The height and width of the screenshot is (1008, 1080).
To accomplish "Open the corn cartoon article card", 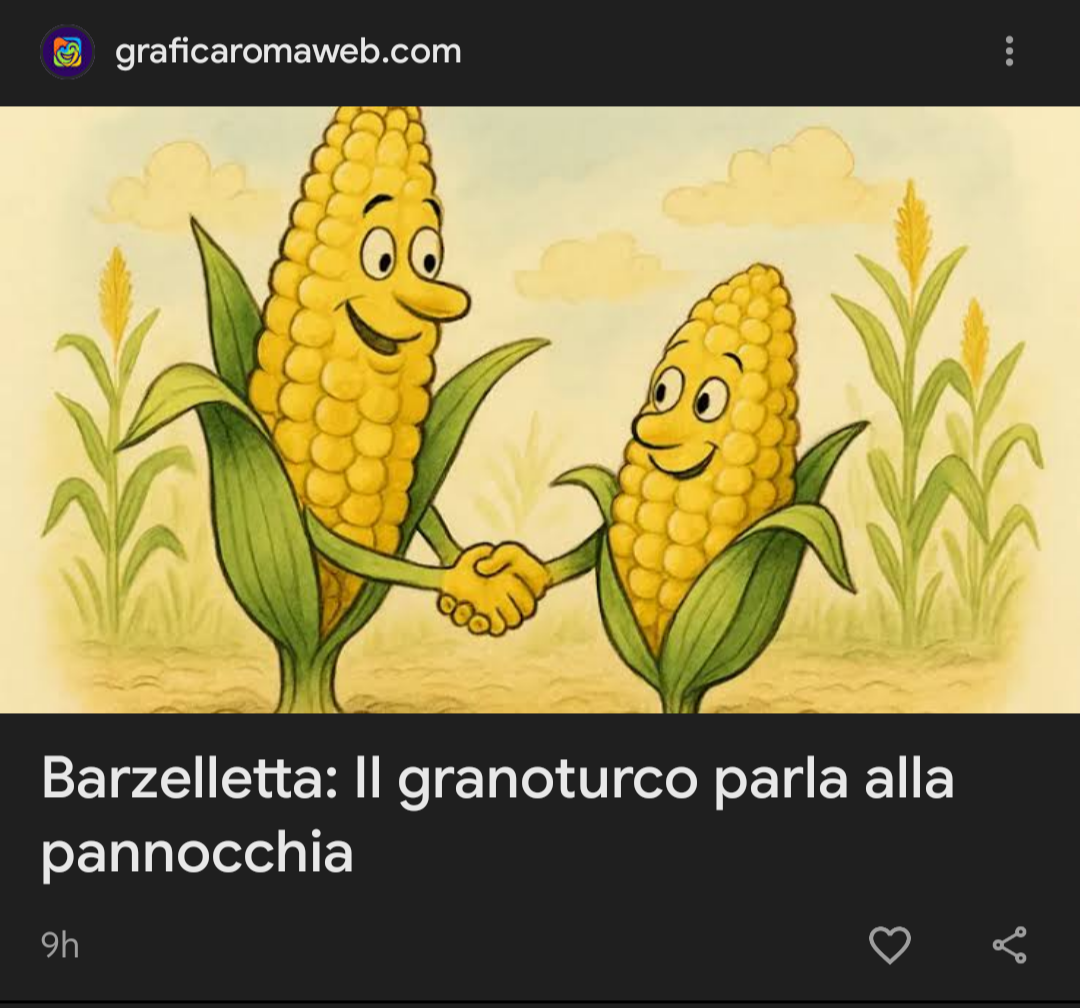I will (540, 410).
